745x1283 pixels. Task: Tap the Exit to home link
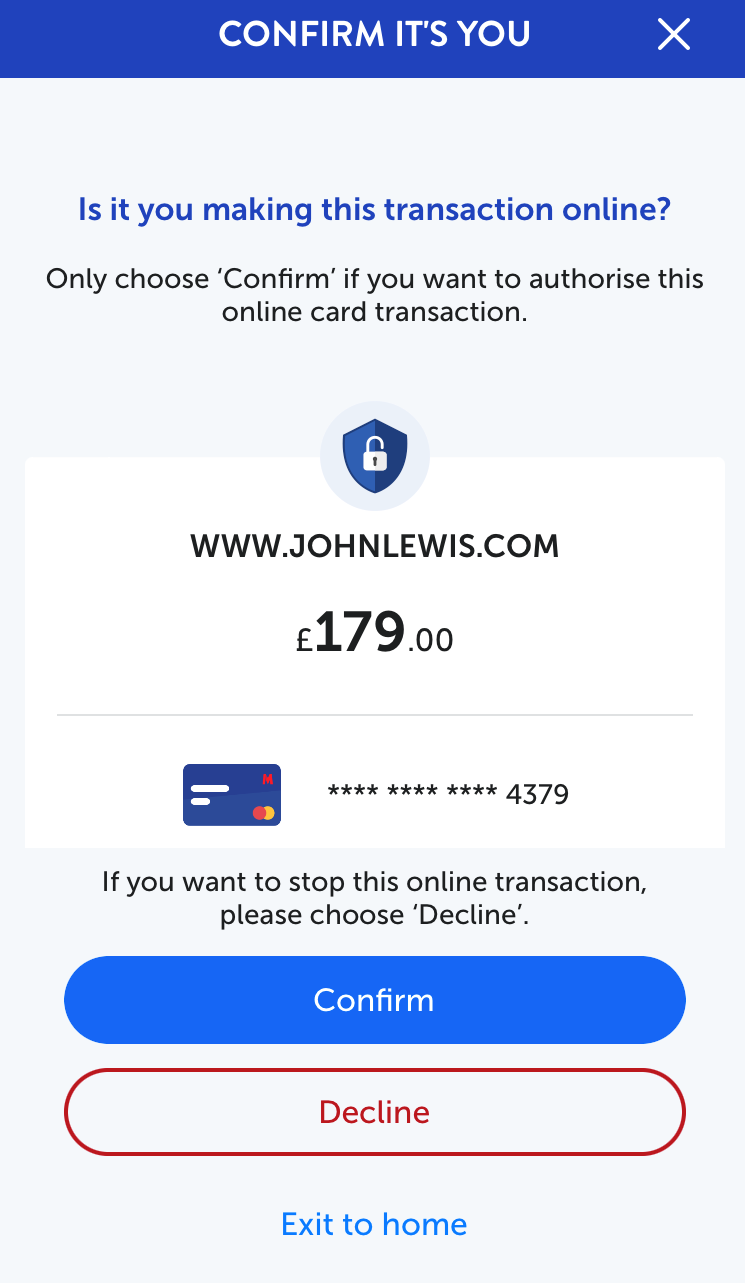coord(374,1224)
